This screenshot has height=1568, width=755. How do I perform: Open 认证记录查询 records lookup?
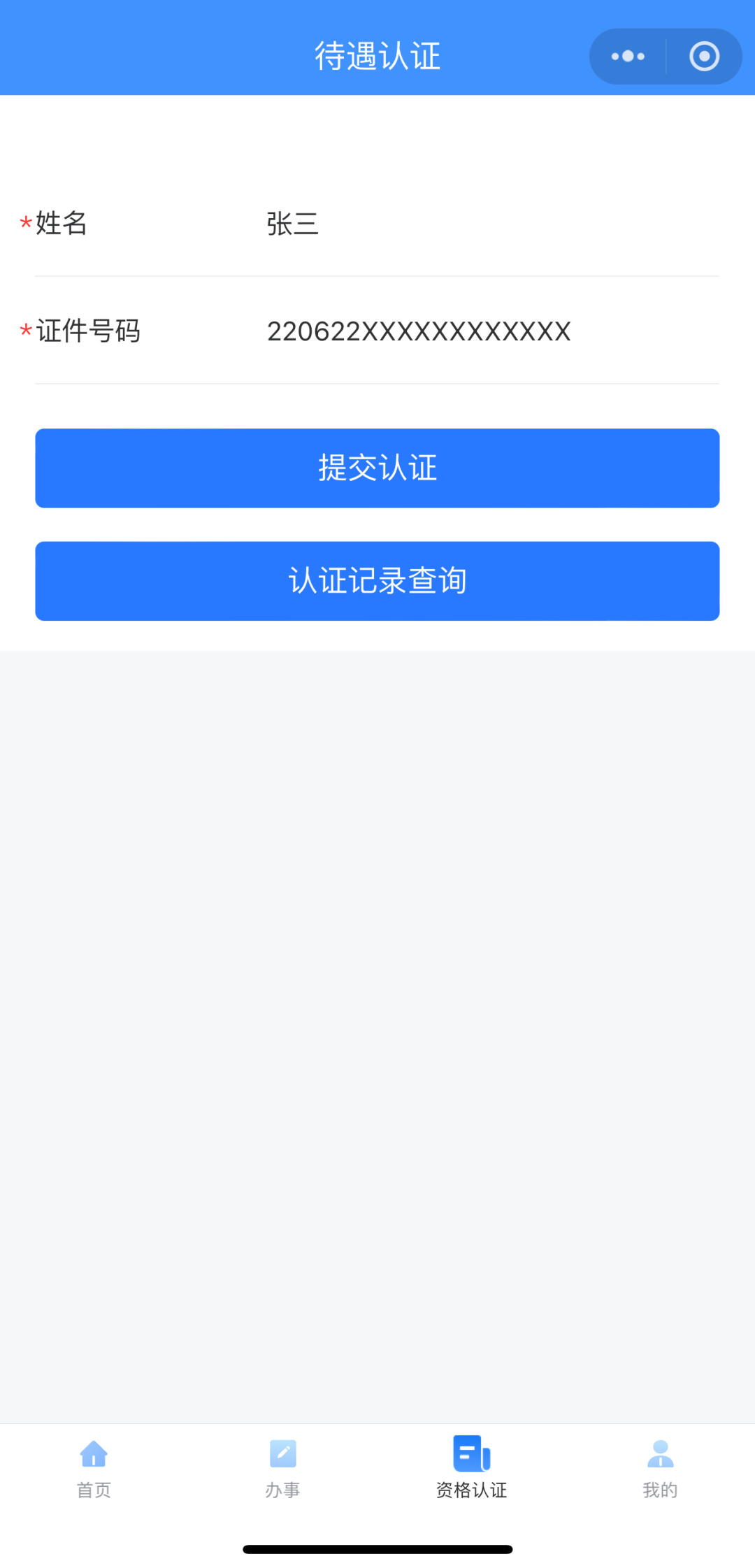point(377,581)
